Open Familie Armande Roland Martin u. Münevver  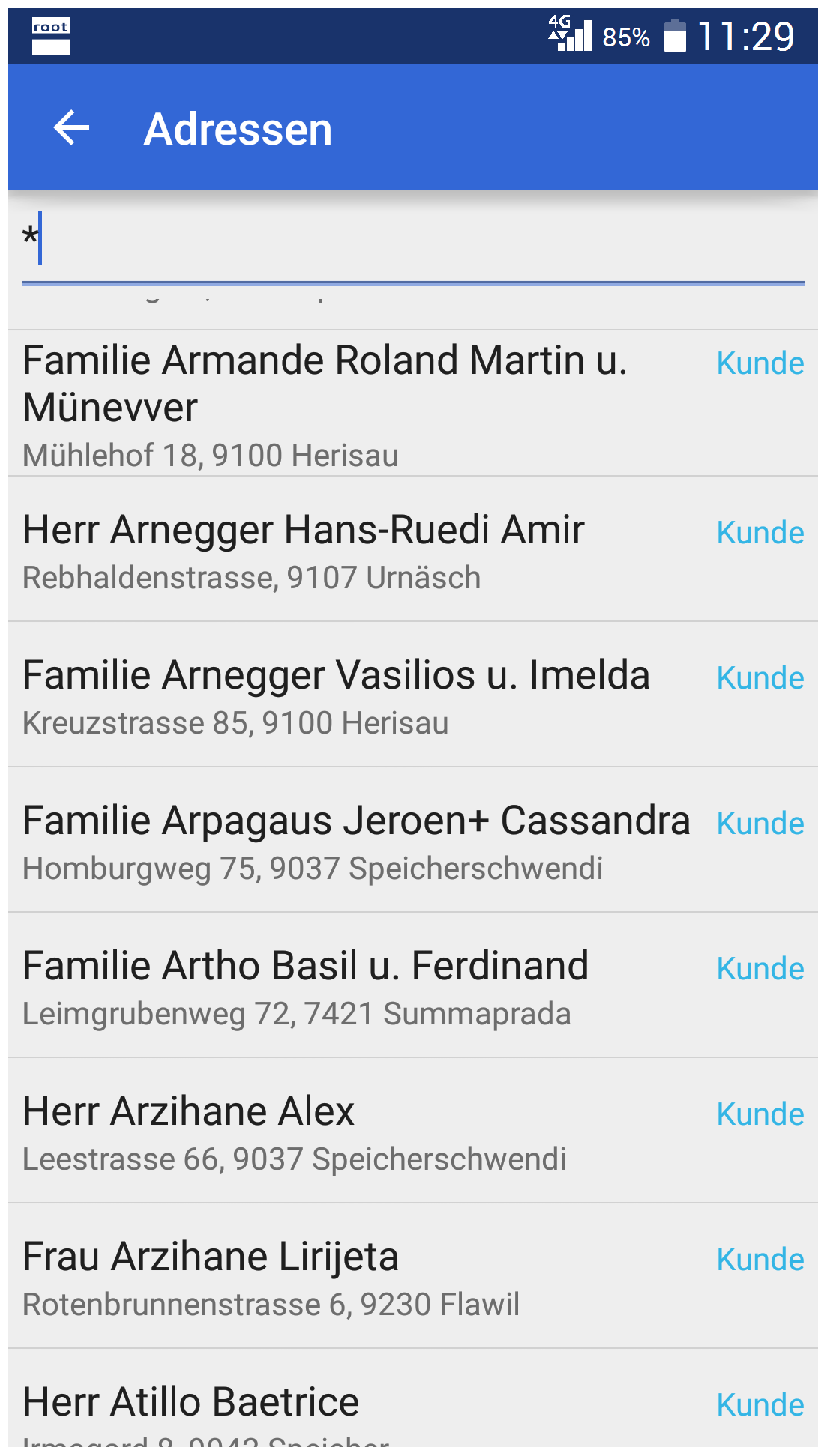(413, 403)
